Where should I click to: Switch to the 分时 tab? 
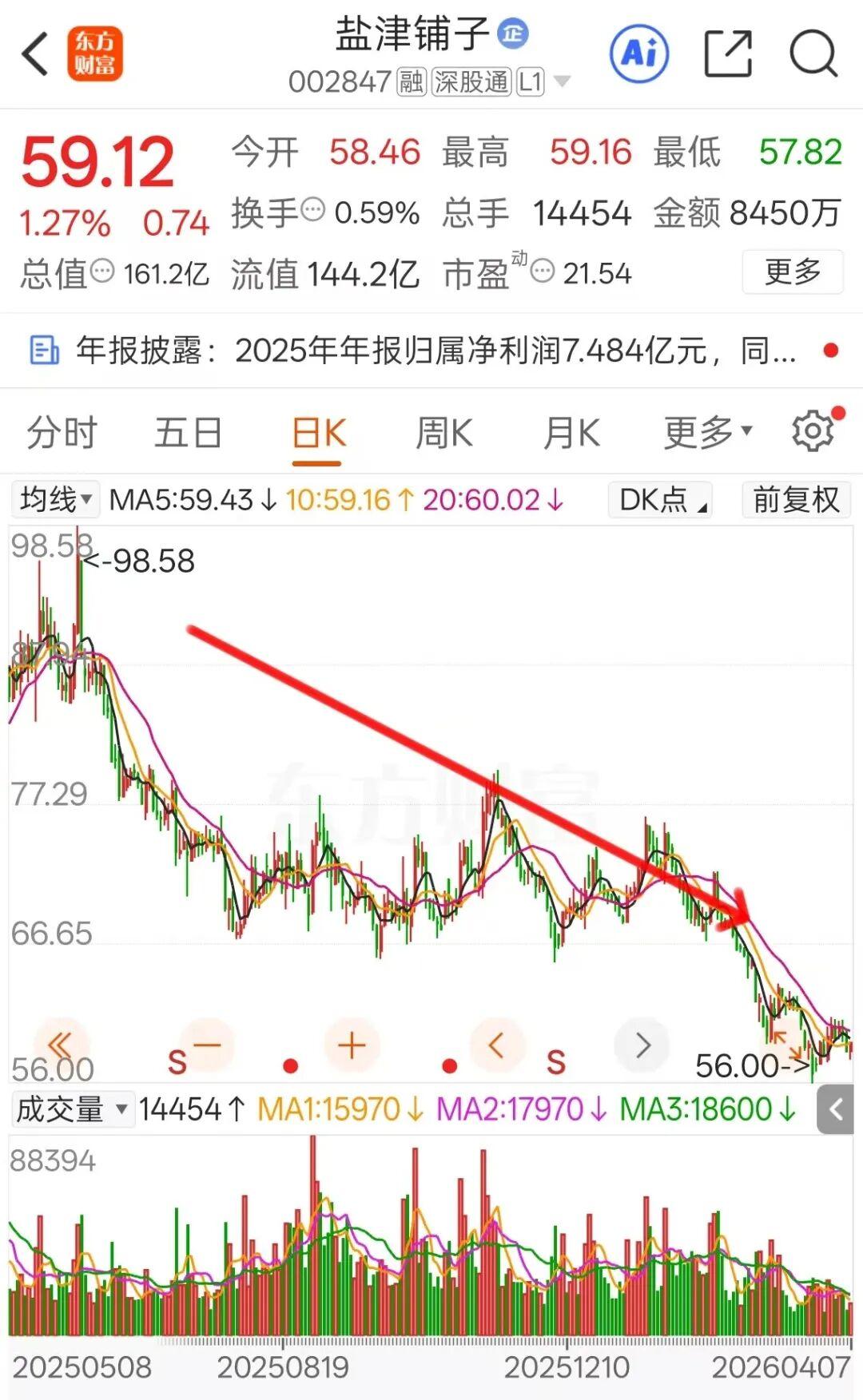pos(62,433)
